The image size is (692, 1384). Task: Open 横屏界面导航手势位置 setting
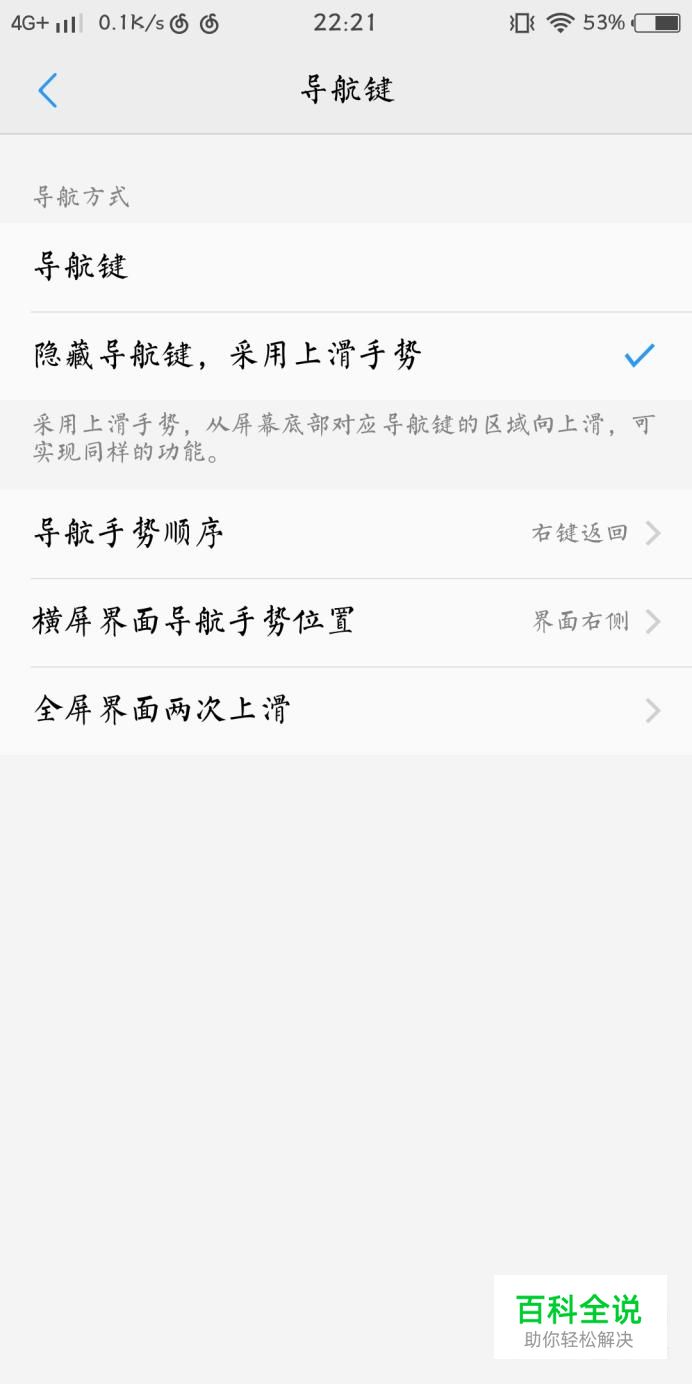[x=346, y=622]
